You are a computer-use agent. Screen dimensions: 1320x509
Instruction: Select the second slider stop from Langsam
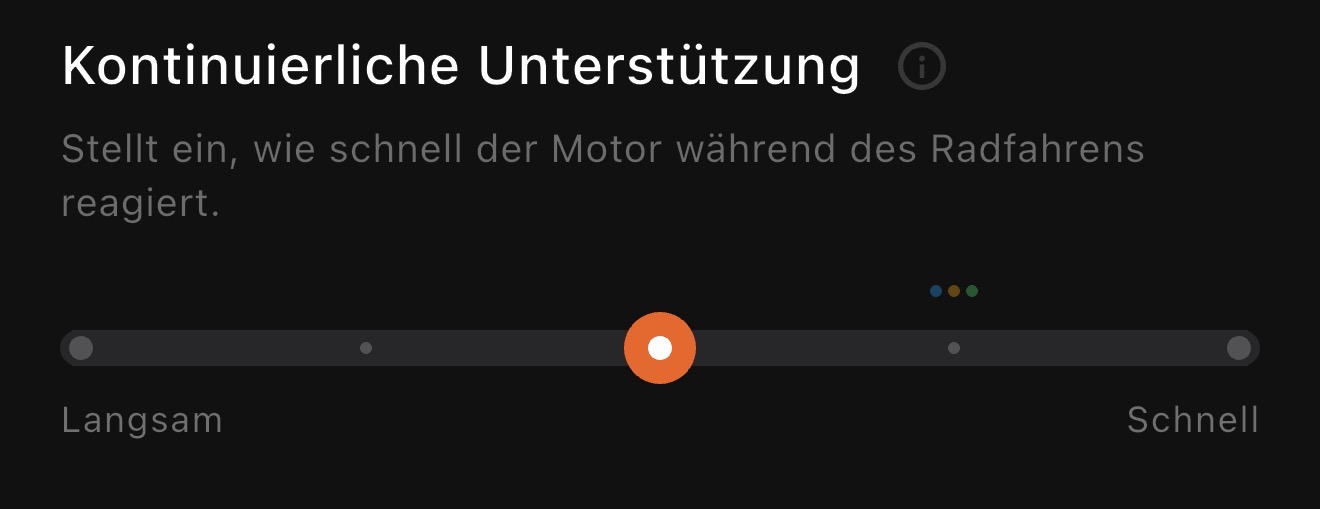click(x=366, y=348)
